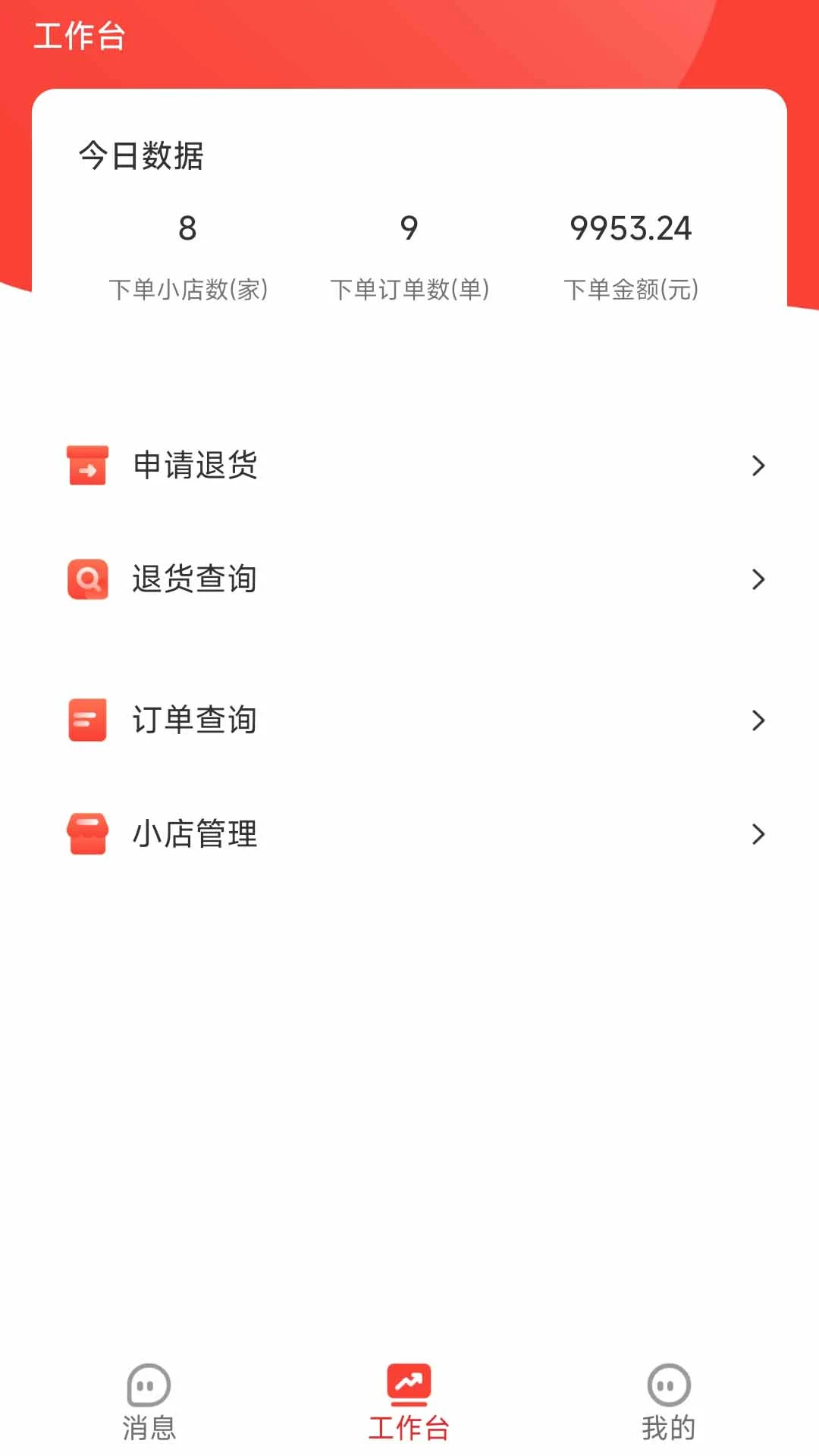Go to 小店管理 (shop management)
The height and width of the screenshot is (1456, 819).
409,833
